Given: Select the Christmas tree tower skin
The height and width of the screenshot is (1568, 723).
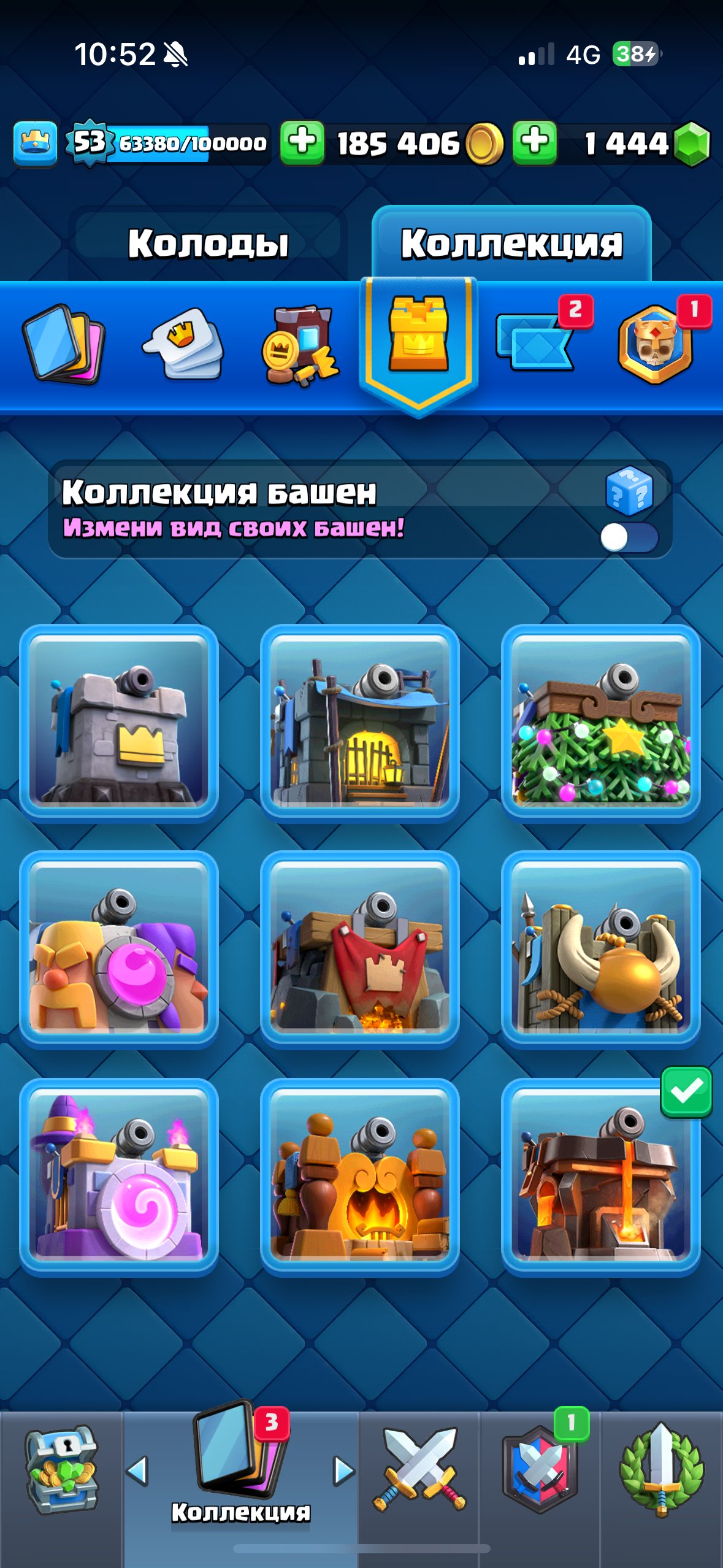Looking at the screenshot, I should pyautogui.click(x=600, y=723).
